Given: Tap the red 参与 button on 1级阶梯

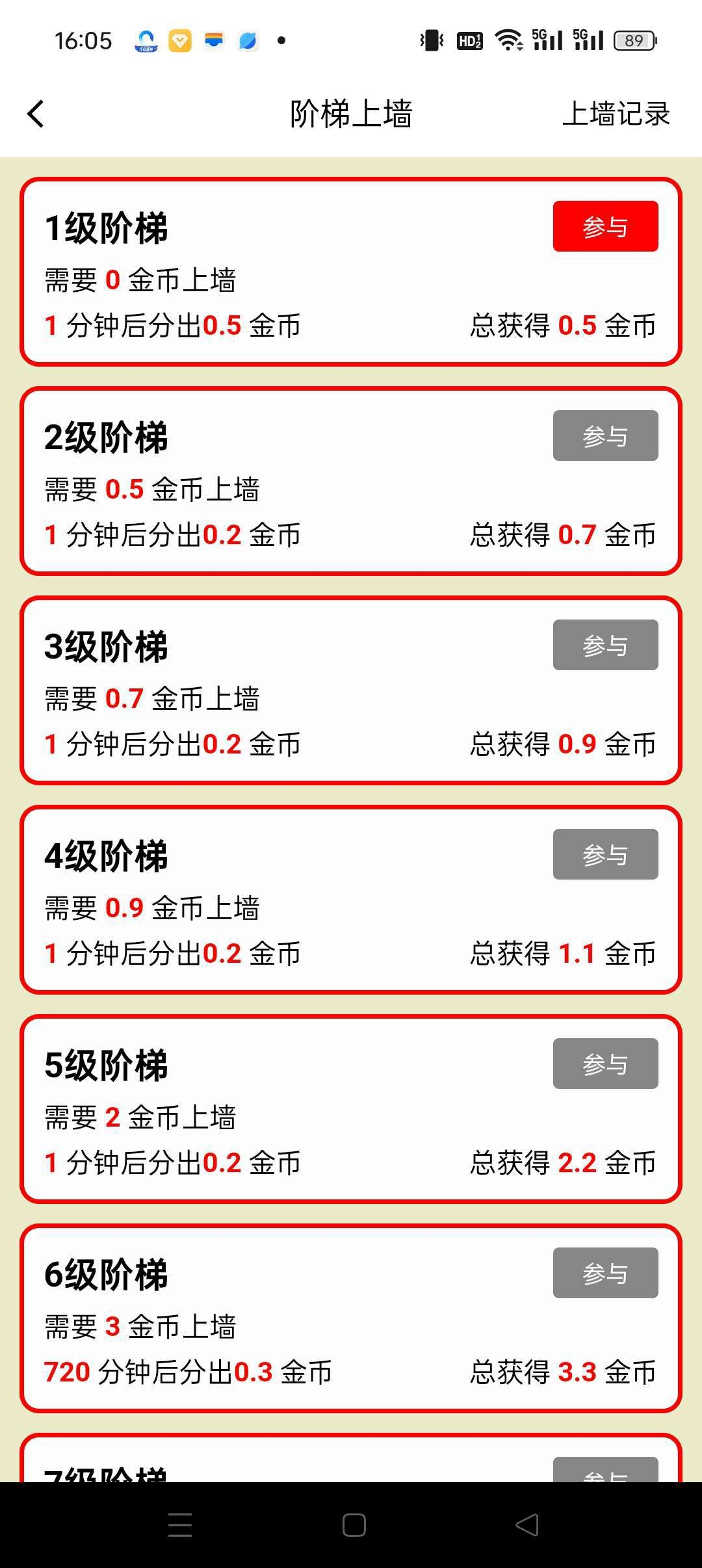Looking at the screenshot, I should pyautogui.click(x=604, y=226).
